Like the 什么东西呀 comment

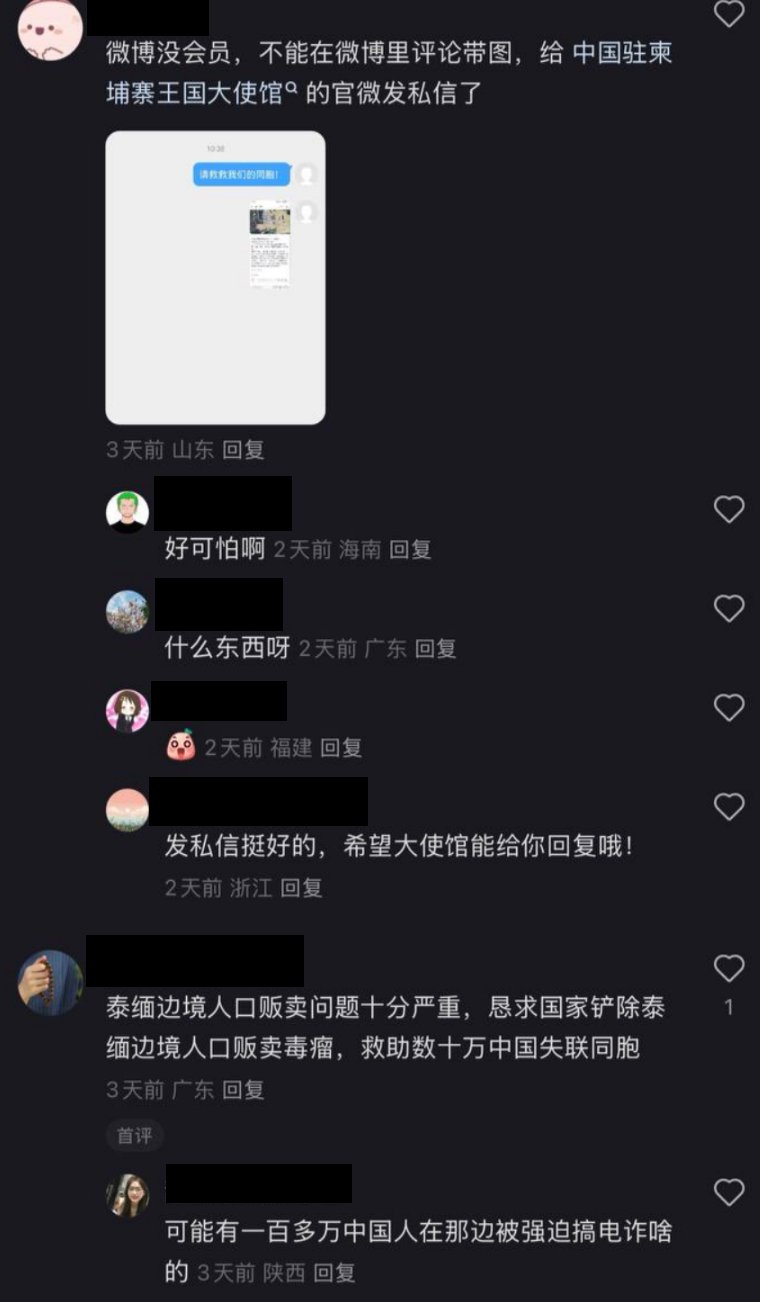729,608
